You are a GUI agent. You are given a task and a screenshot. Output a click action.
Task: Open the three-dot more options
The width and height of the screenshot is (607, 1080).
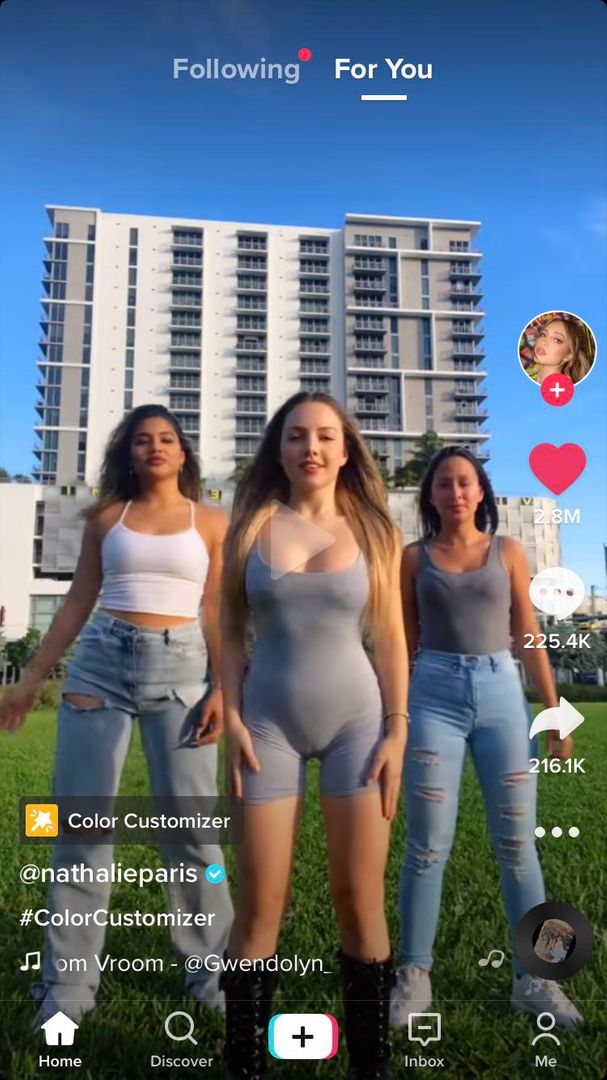[557, 832]
